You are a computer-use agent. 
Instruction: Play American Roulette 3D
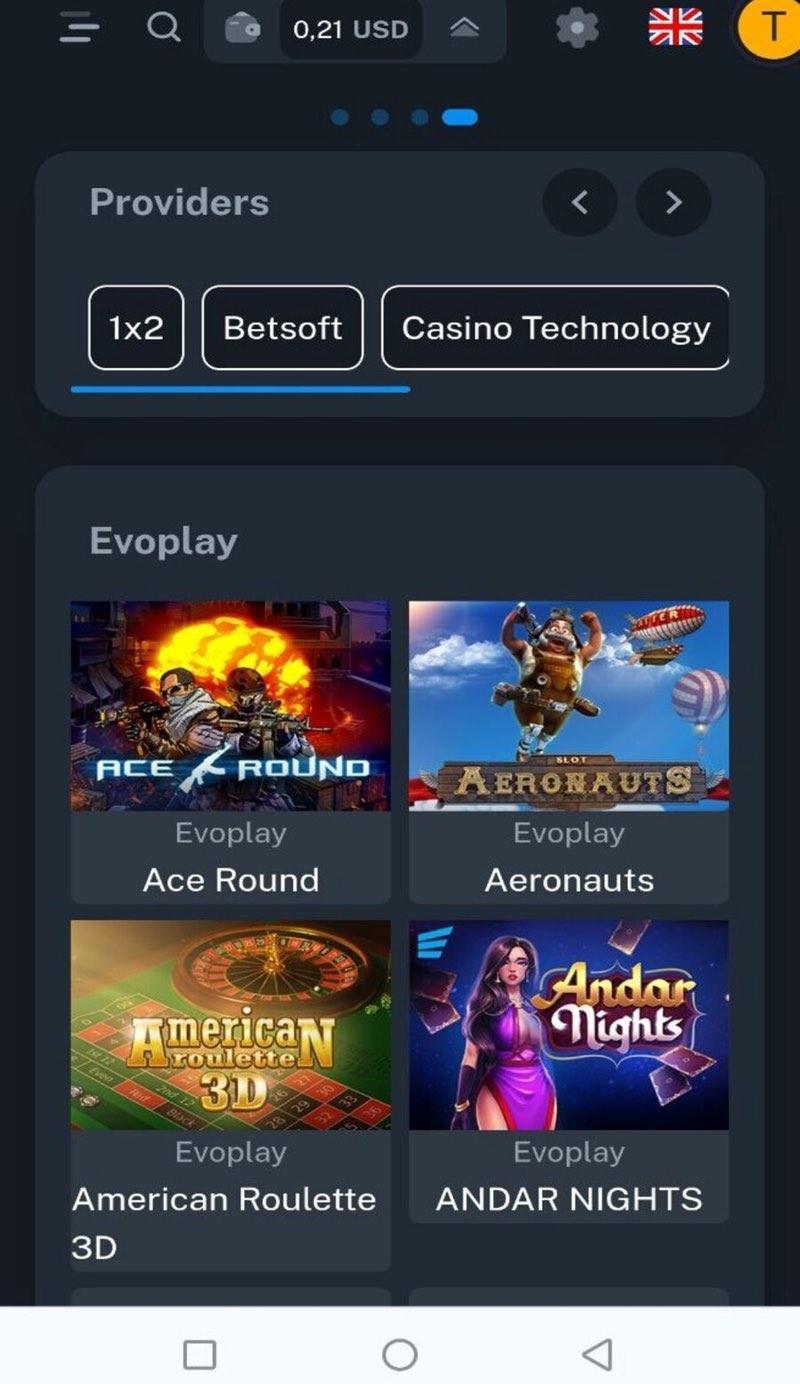230,1025
